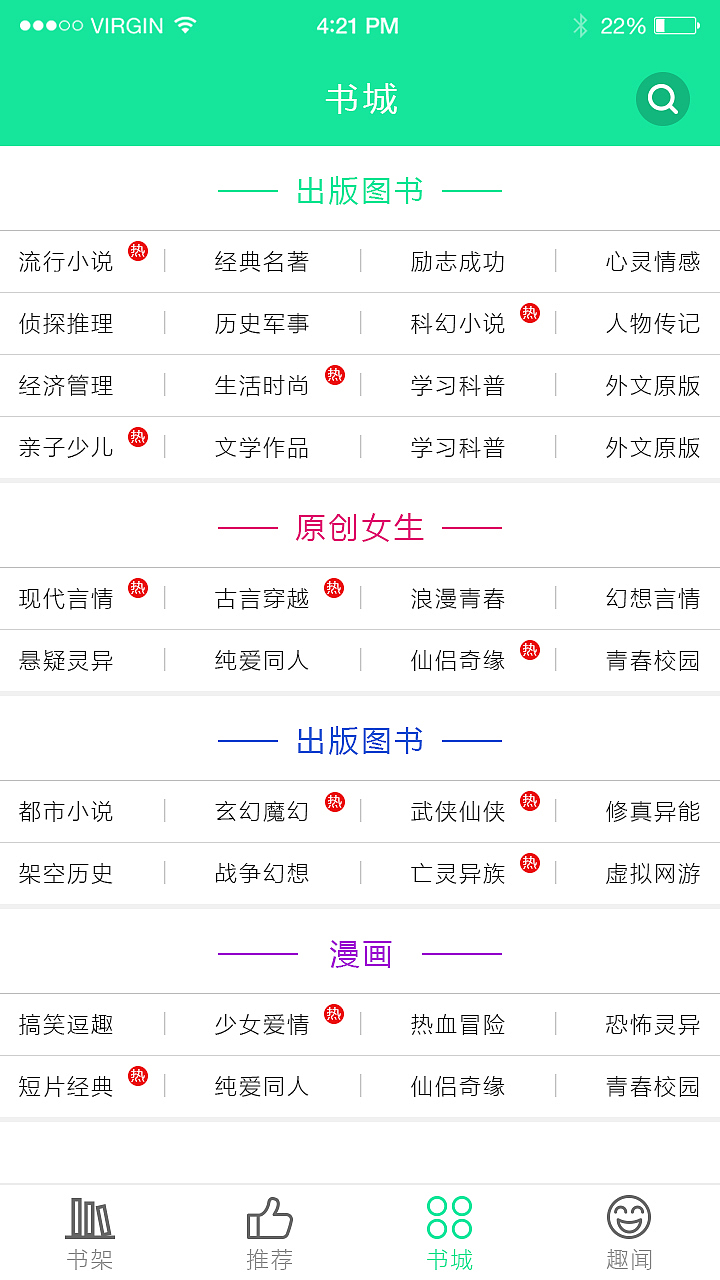Select the 书架 bookshelf tab icon

pos(90,1218)
